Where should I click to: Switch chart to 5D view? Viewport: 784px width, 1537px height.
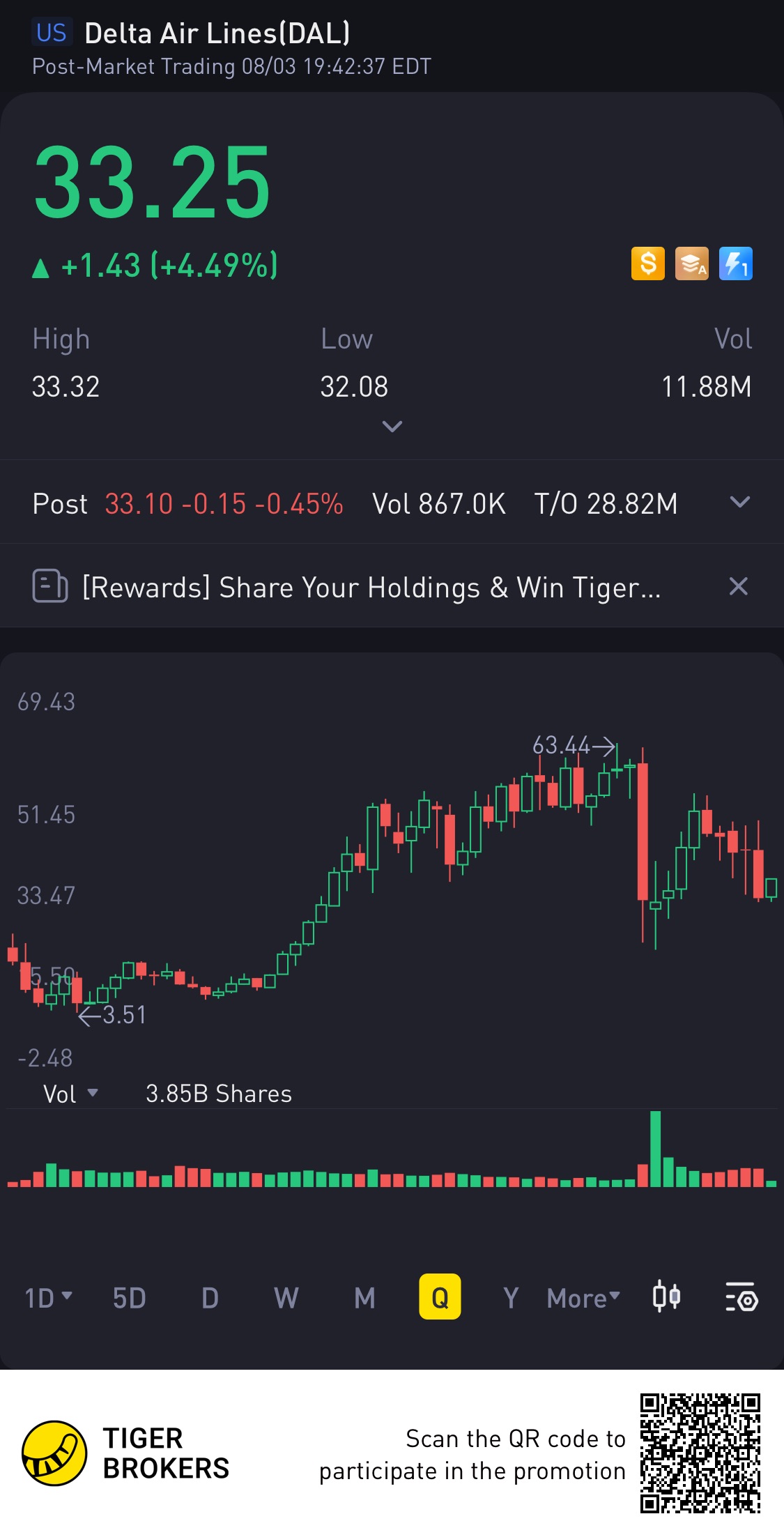tap(130, 1298)
